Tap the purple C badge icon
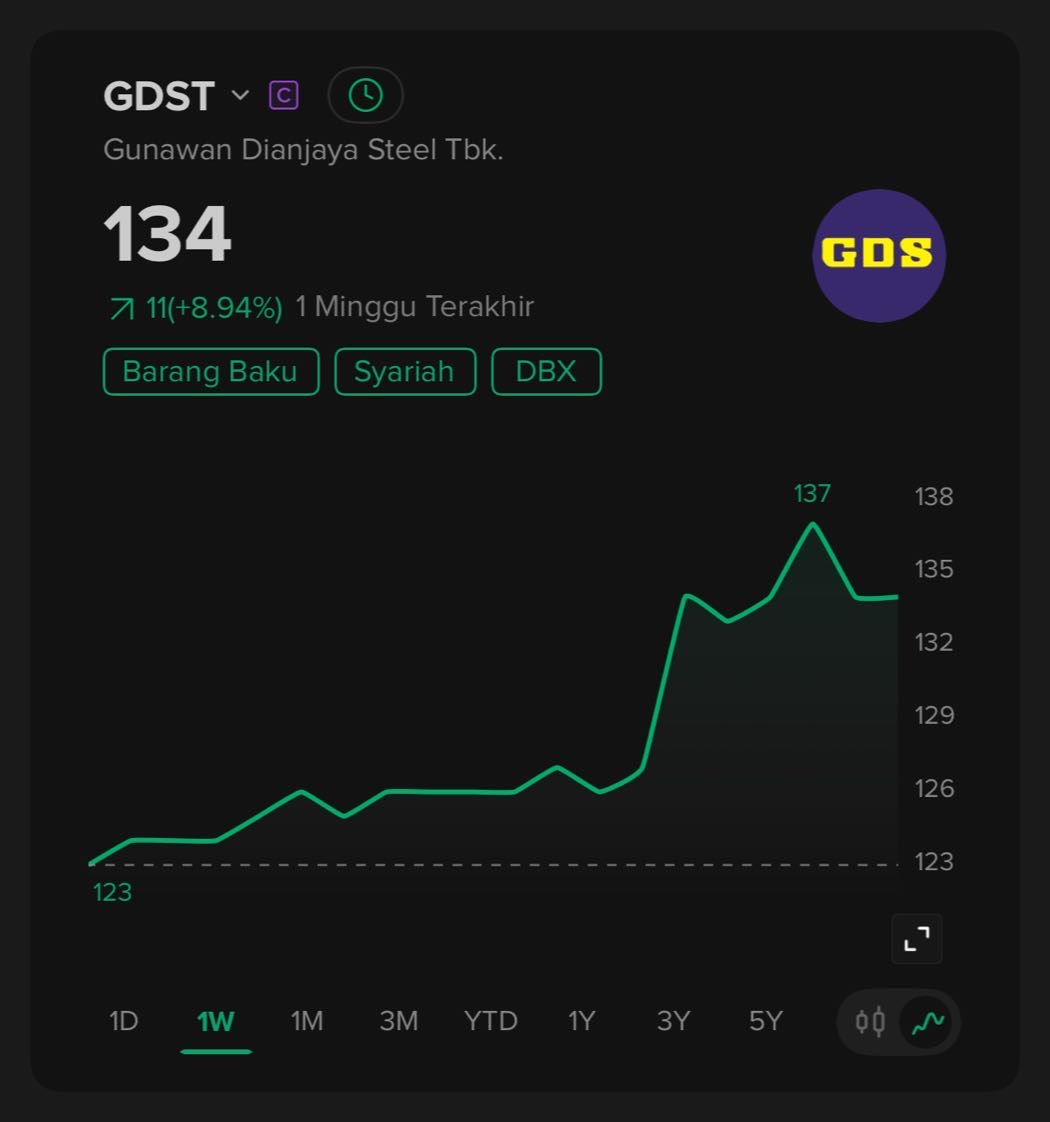Screen dimensions: 1050x1122 tap(284, 96)
